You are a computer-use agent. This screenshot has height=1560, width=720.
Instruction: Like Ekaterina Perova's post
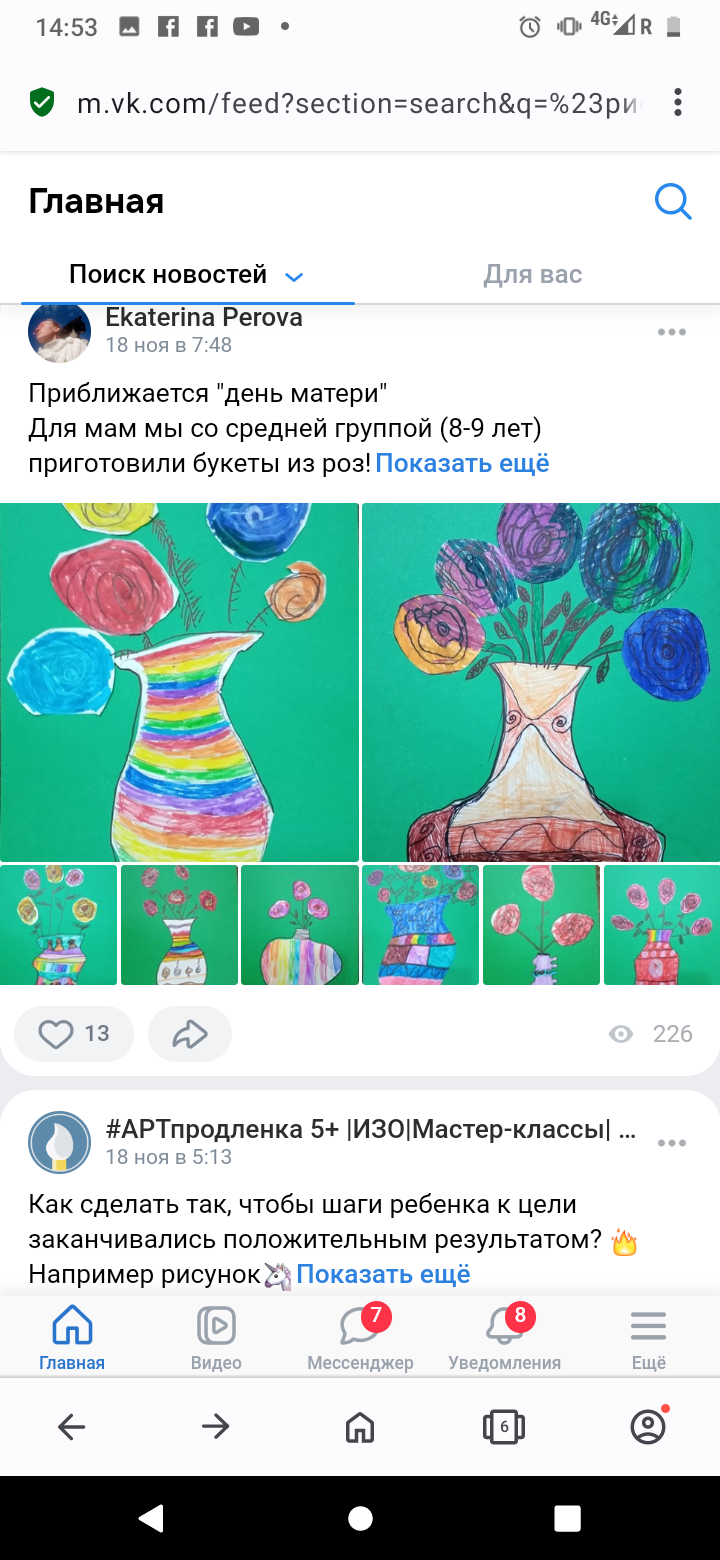click(74, 1033)
